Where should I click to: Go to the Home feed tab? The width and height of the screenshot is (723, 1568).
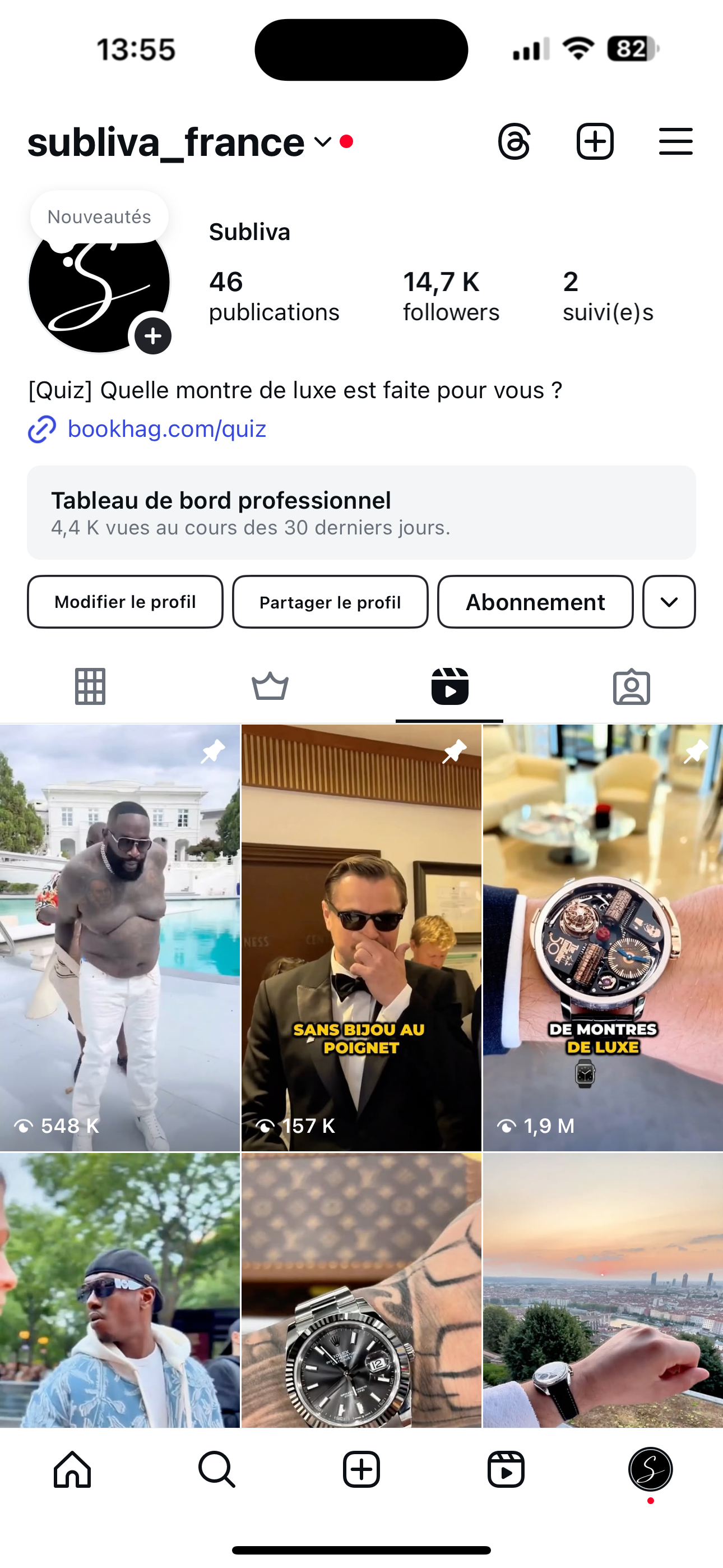72,1469
